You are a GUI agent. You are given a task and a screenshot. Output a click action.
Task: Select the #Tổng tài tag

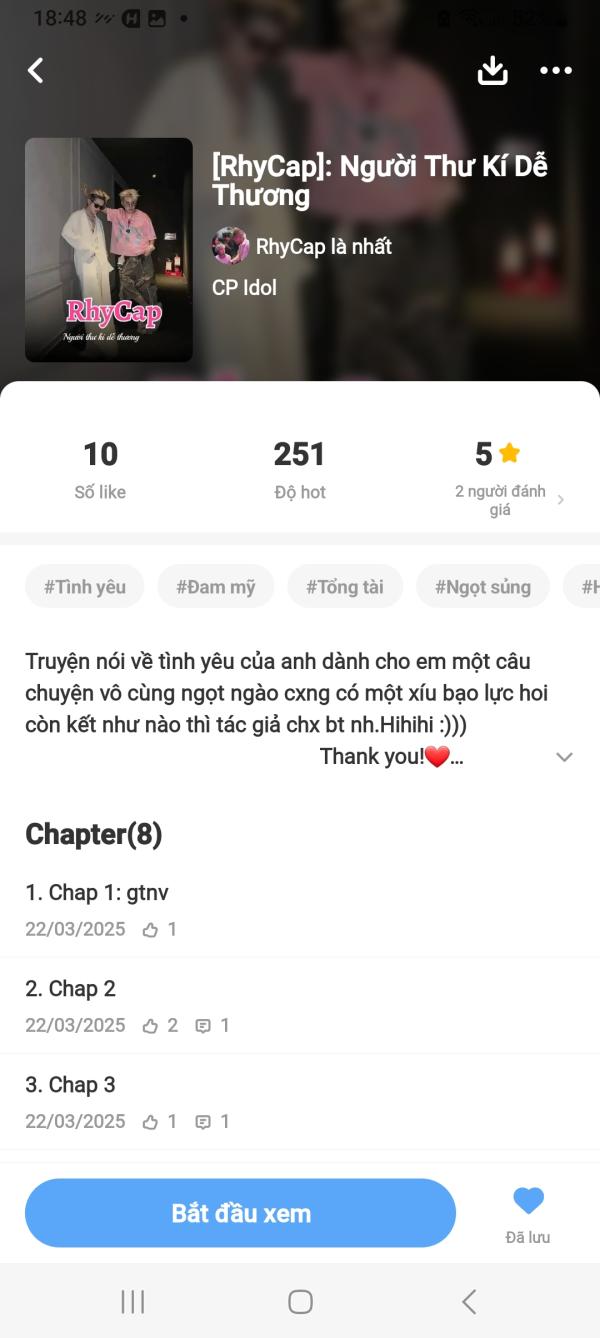click(345, 587)
